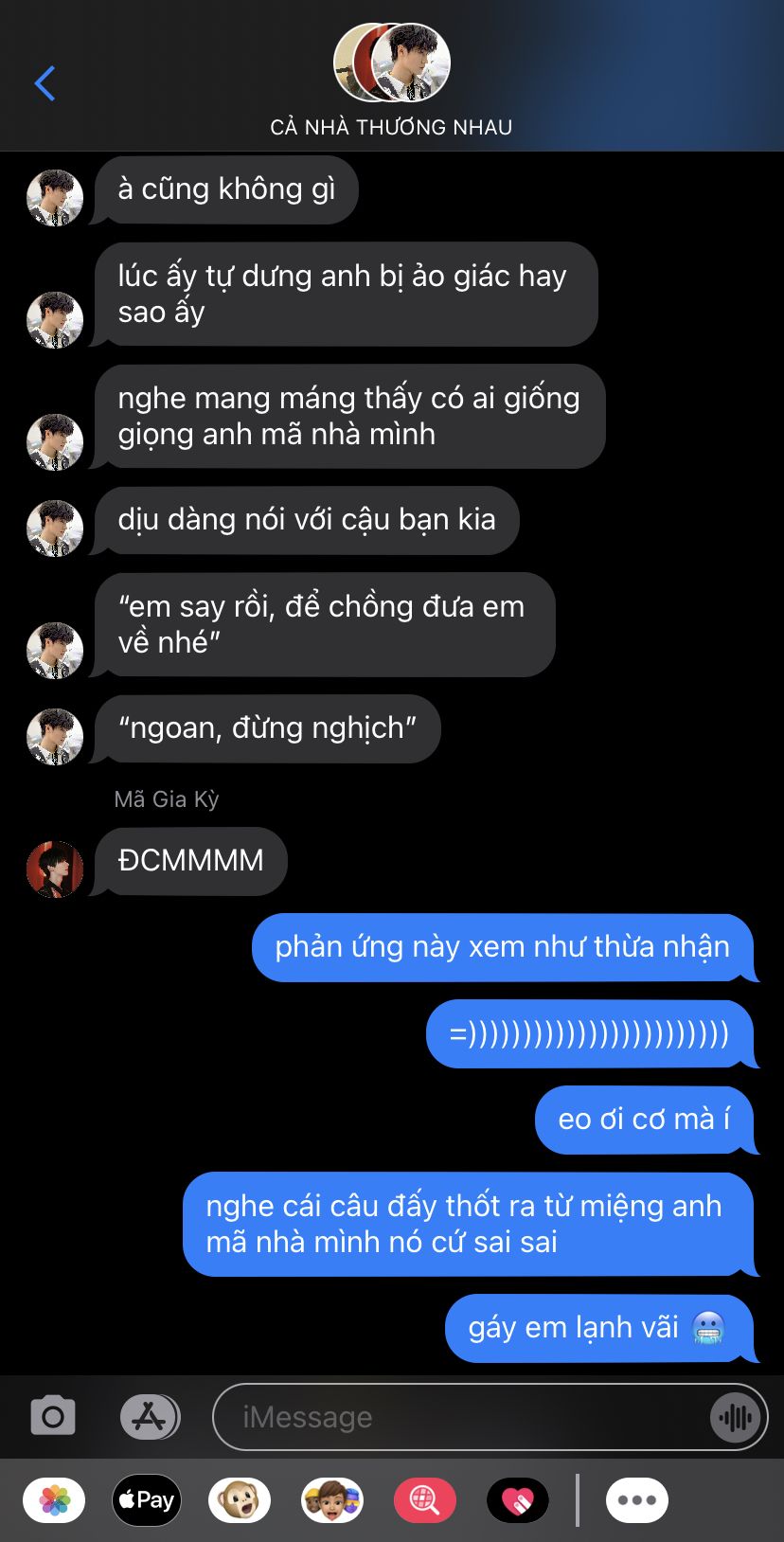Open Apple Pay in the app drawer
784x1542 pixels.
click(x=147, y=1500)
